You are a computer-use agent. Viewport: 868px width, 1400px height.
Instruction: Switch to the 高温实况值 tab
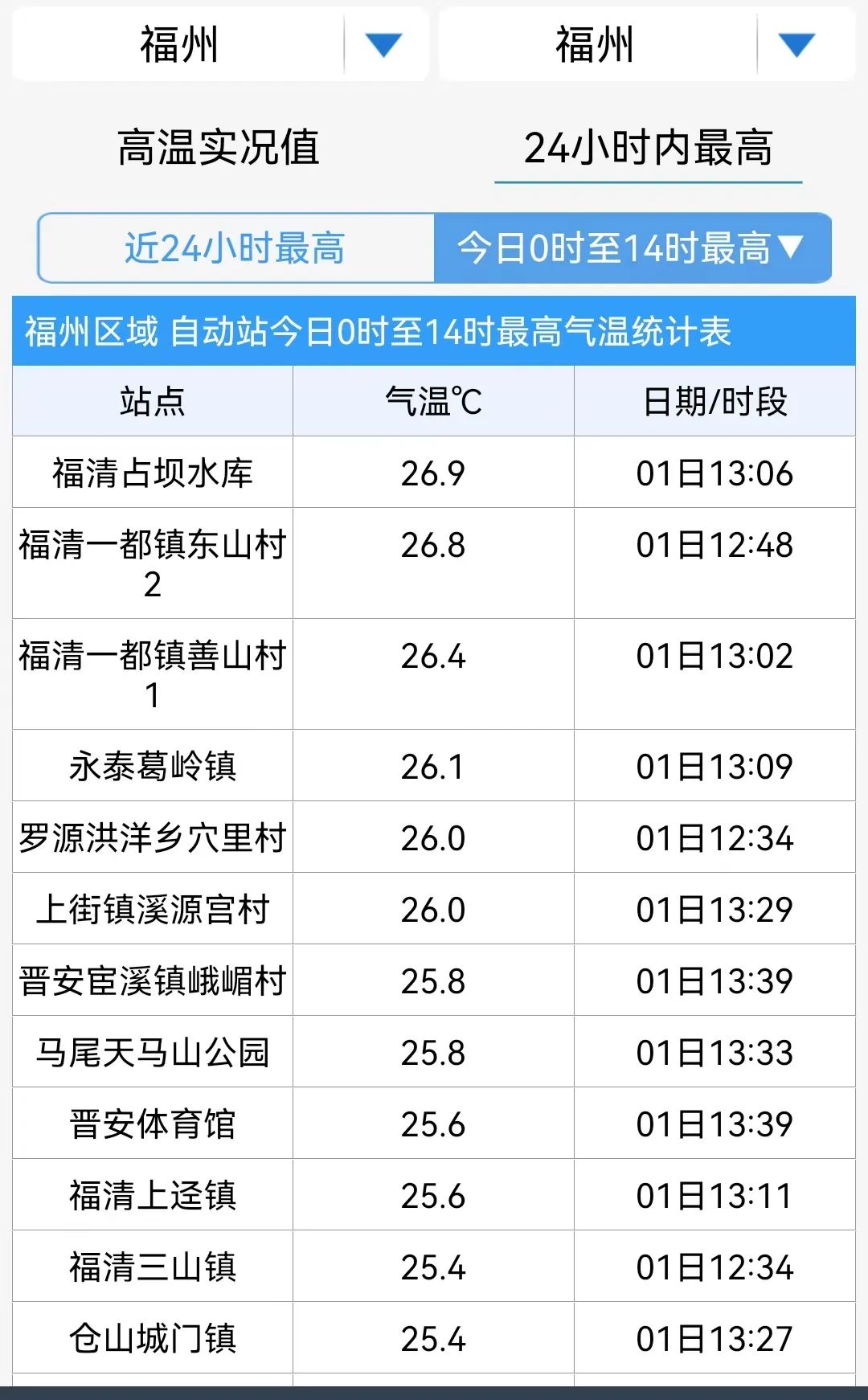click(219, 148)
